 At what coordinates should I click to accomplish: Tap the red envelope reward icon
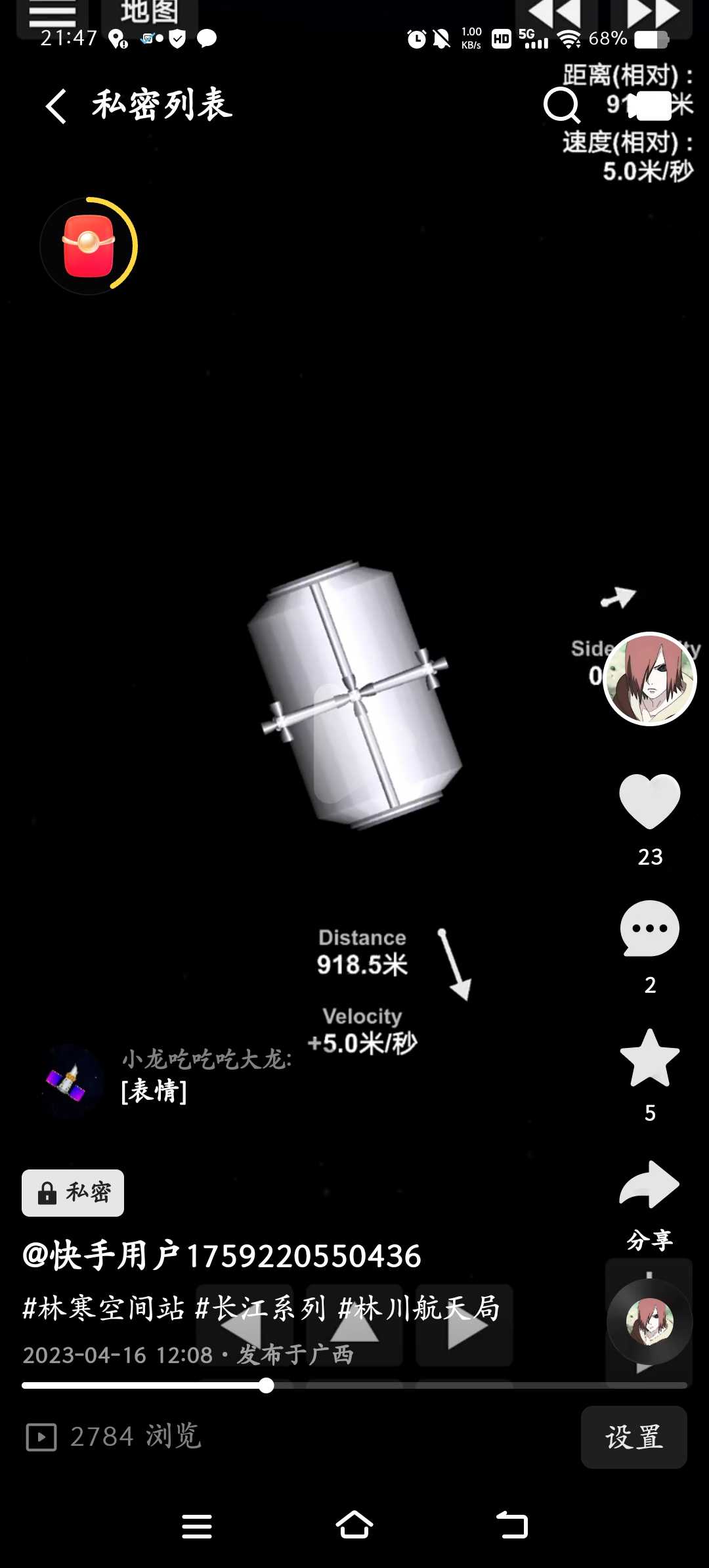point(89,246)
